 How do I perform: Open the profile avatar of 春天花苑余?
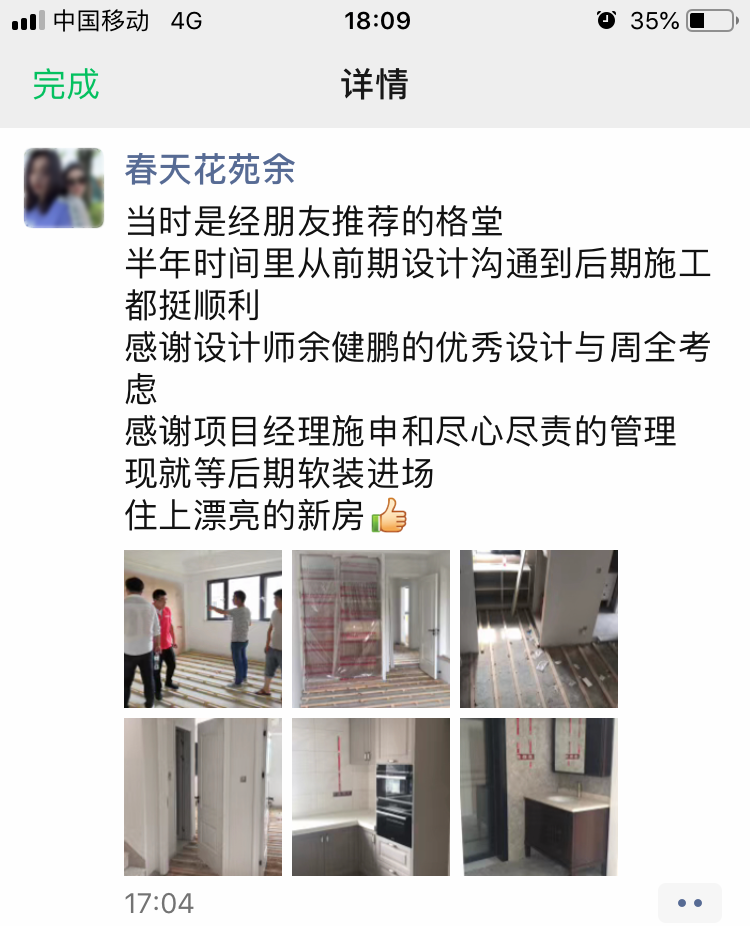click(x=64, y=188)
